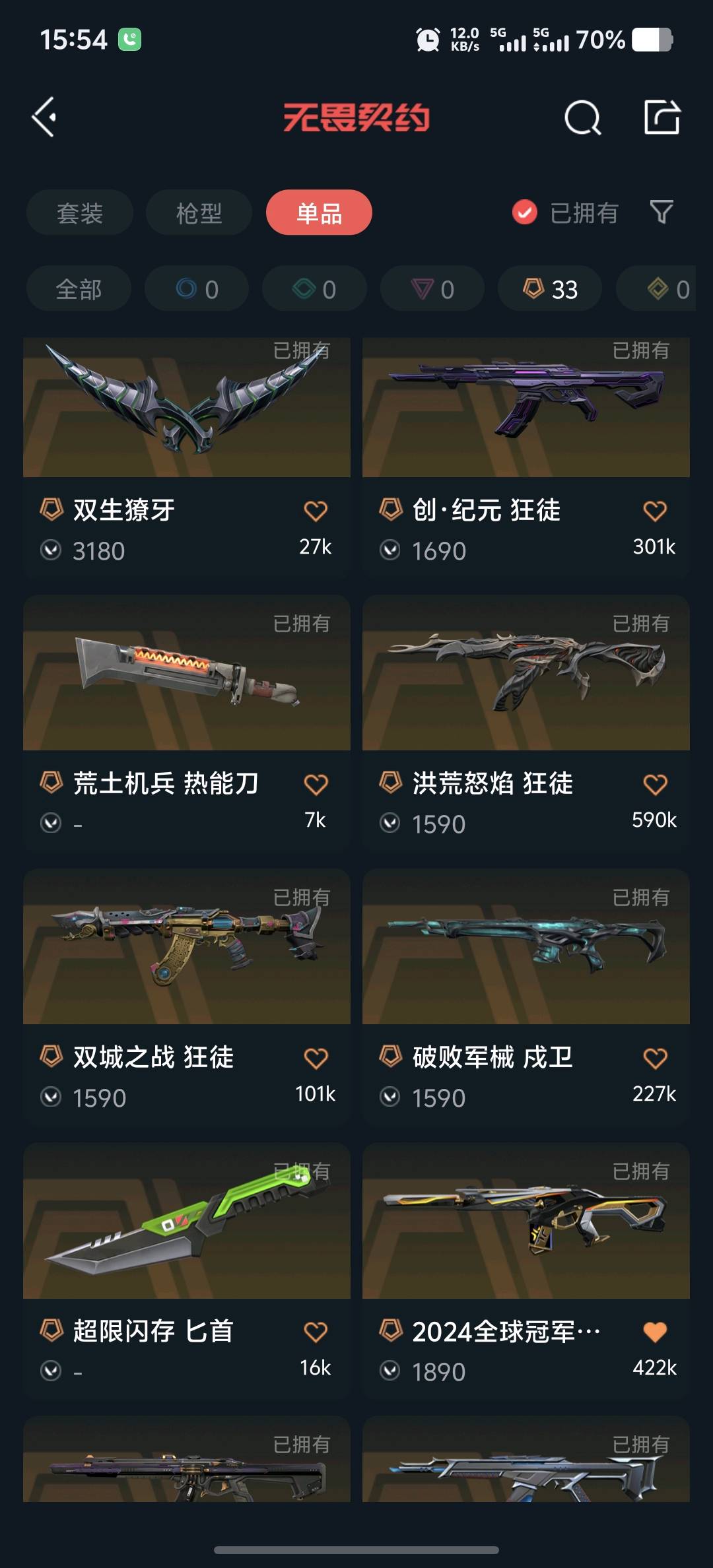Select the tier chip showing 33
Image resolution: width=713 pixels, height=1568 pixels.
(550, 288)
